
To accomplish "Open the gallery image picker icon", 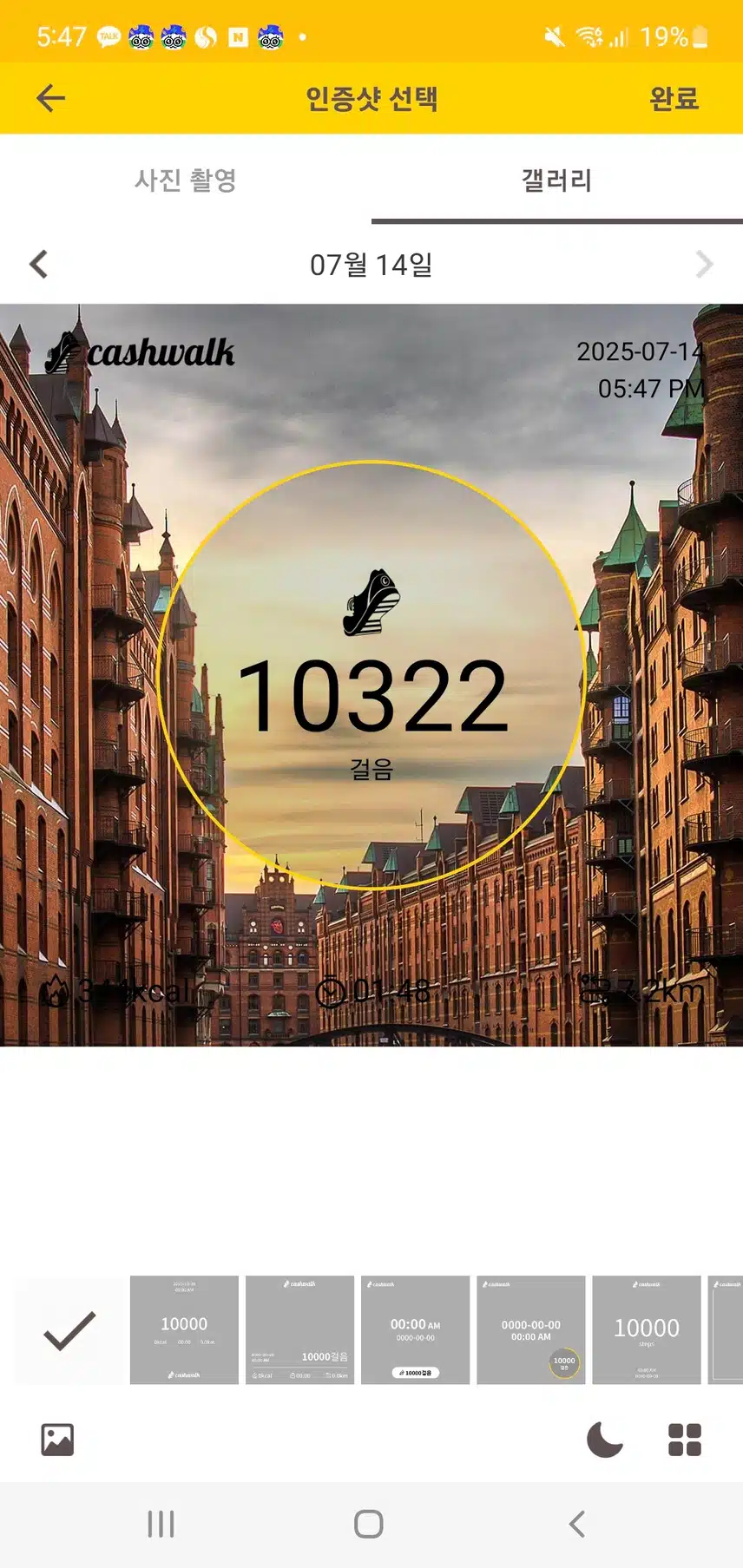I will point(57,1440).
